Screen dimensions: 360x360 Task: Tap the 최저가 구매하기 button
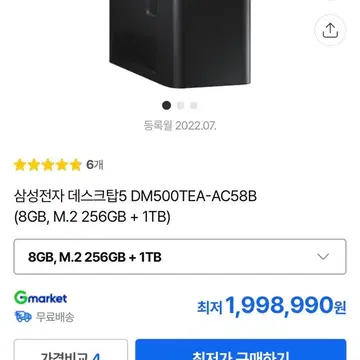pos(241,350)
